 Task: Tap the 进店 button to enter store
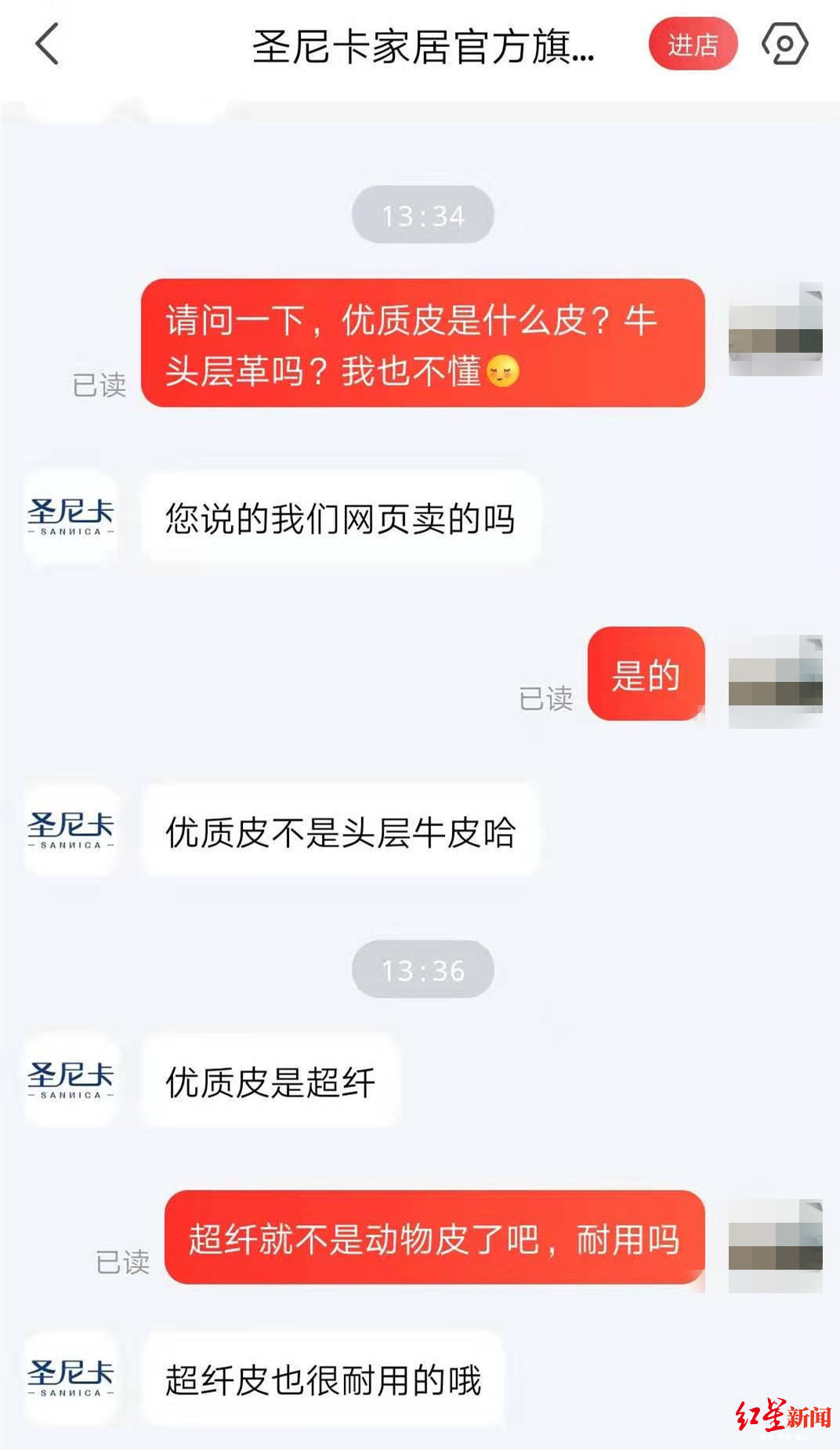[693, 45]
